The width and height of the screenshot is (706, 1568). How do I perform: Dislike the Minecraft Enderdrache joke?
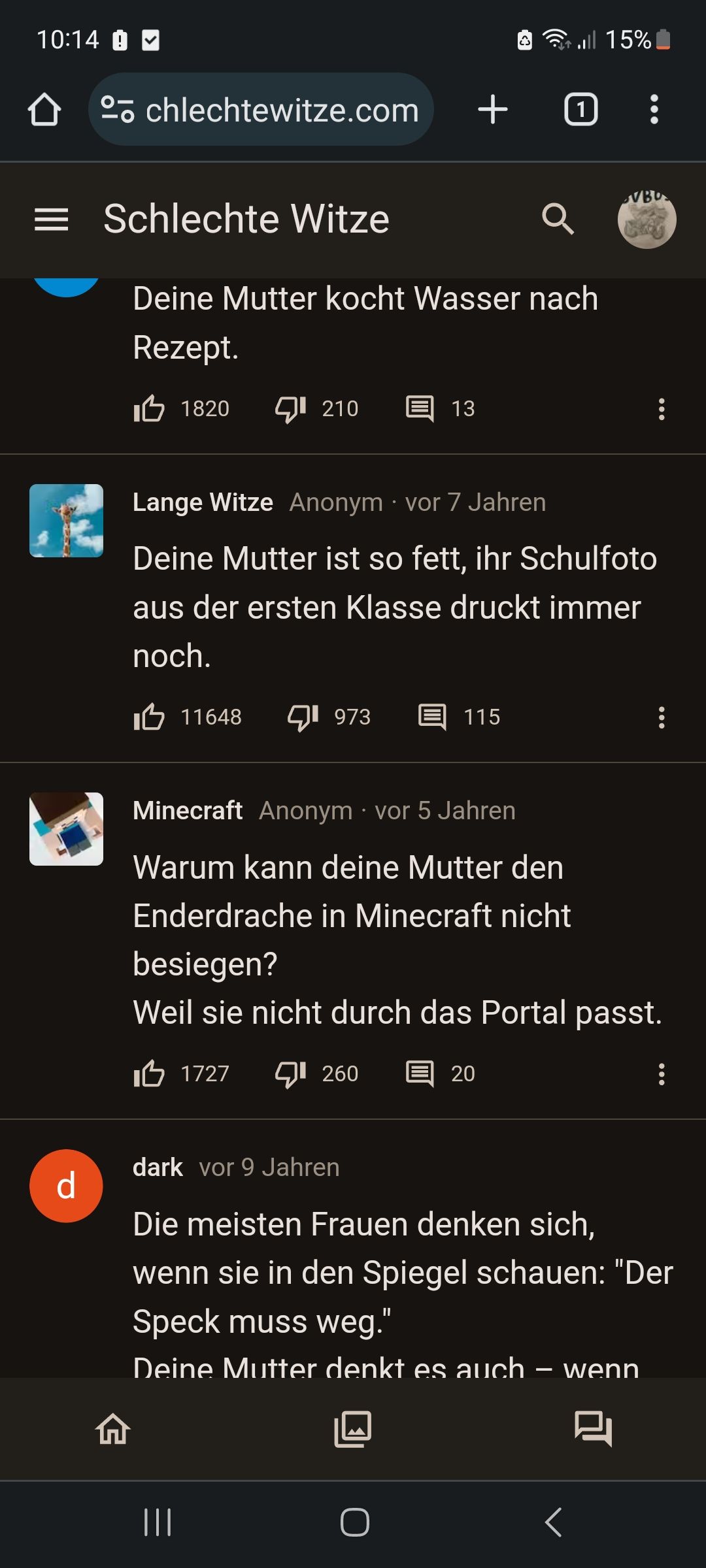[x=290, y=1074]
